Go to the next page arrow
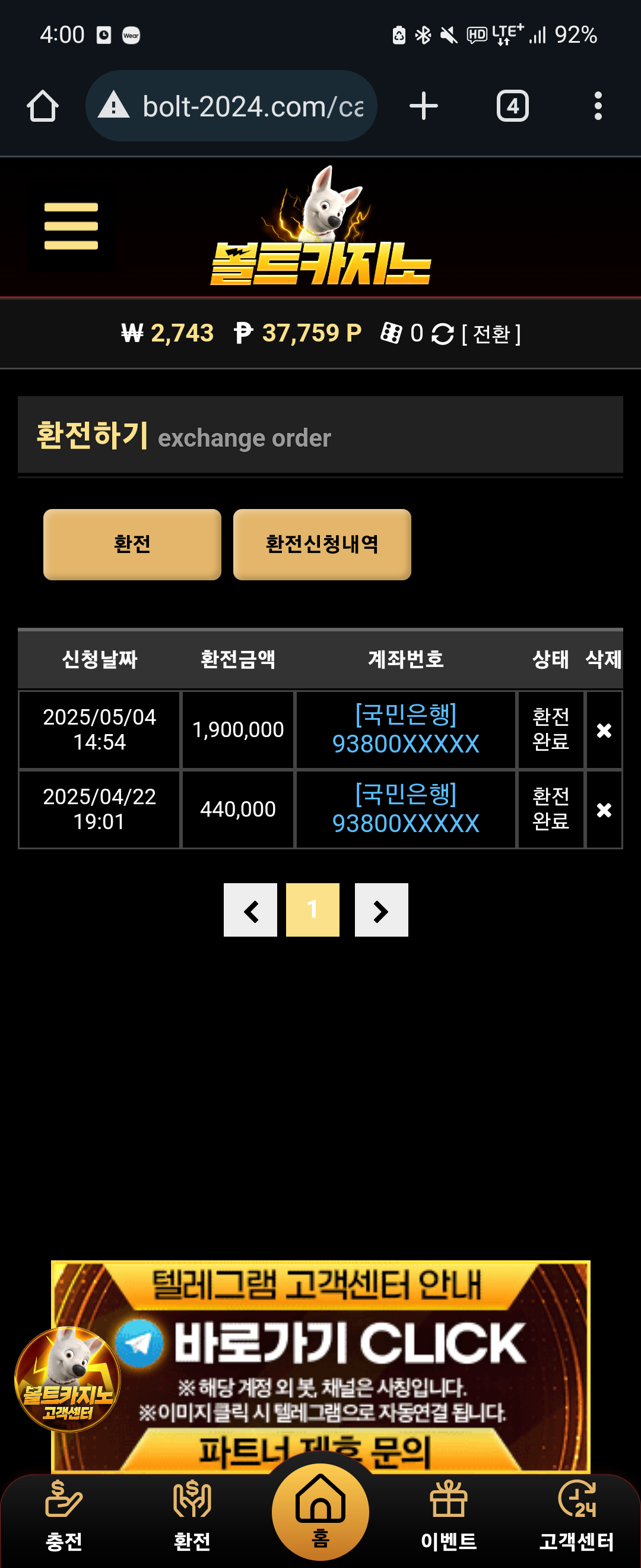The image size is (641, 1568). point(381,910)
